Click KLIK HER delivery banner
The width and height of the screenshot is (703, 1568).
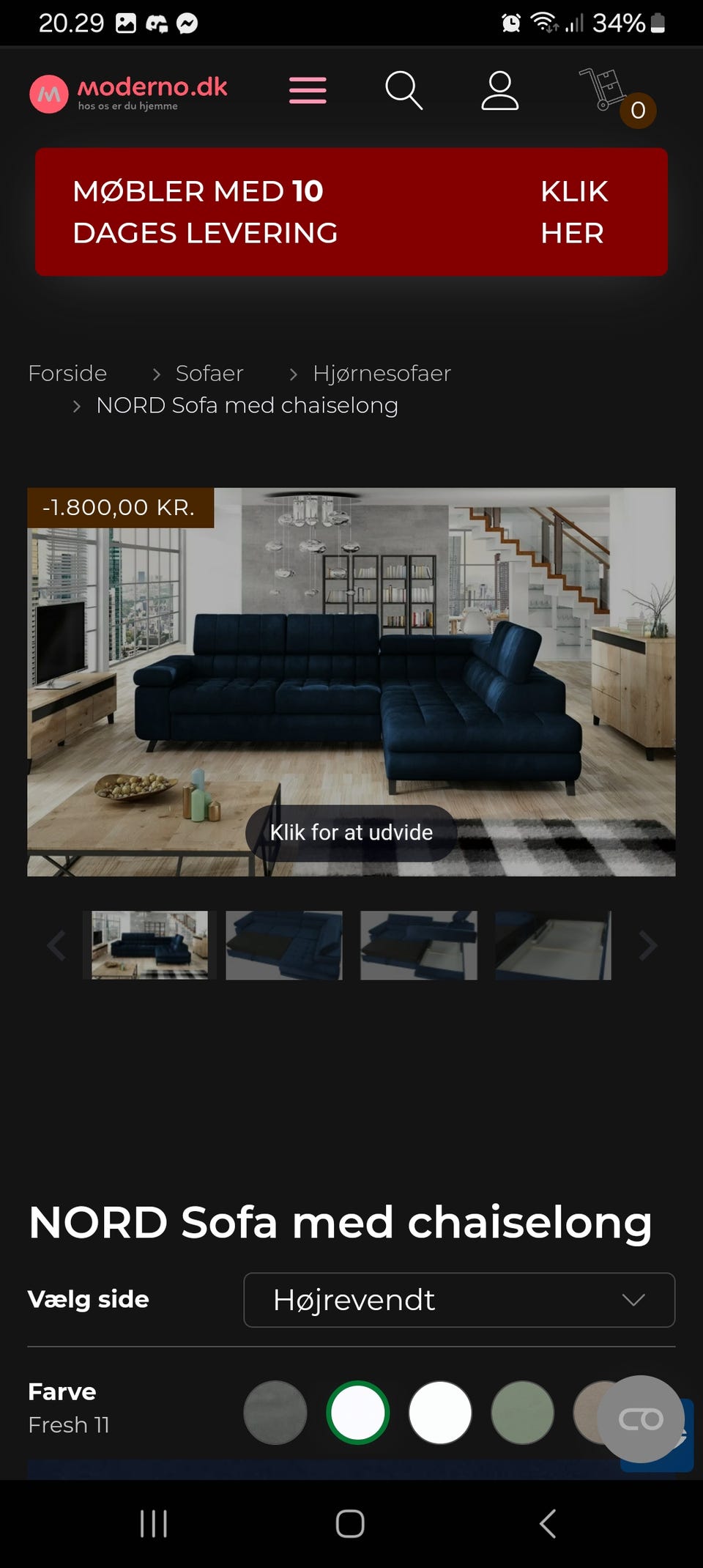pos(573,212)
